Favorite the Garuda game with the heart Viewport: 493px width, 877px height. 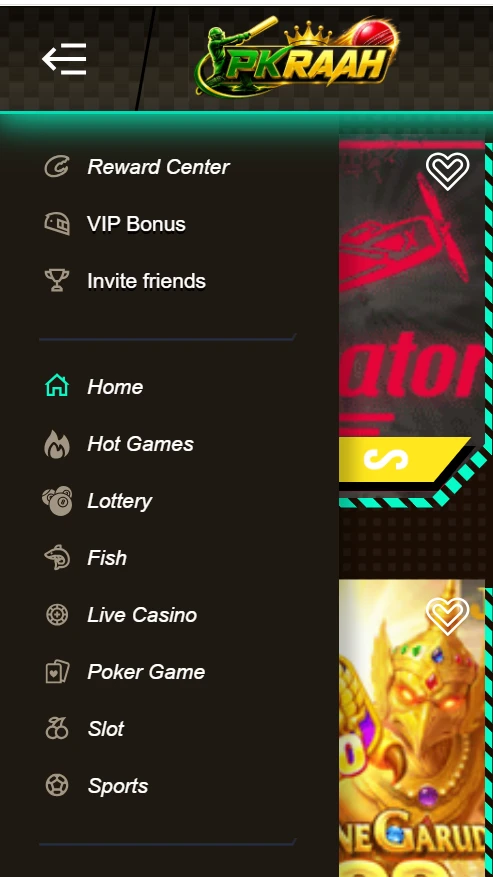pyautogui.click(x=448, y=616)
